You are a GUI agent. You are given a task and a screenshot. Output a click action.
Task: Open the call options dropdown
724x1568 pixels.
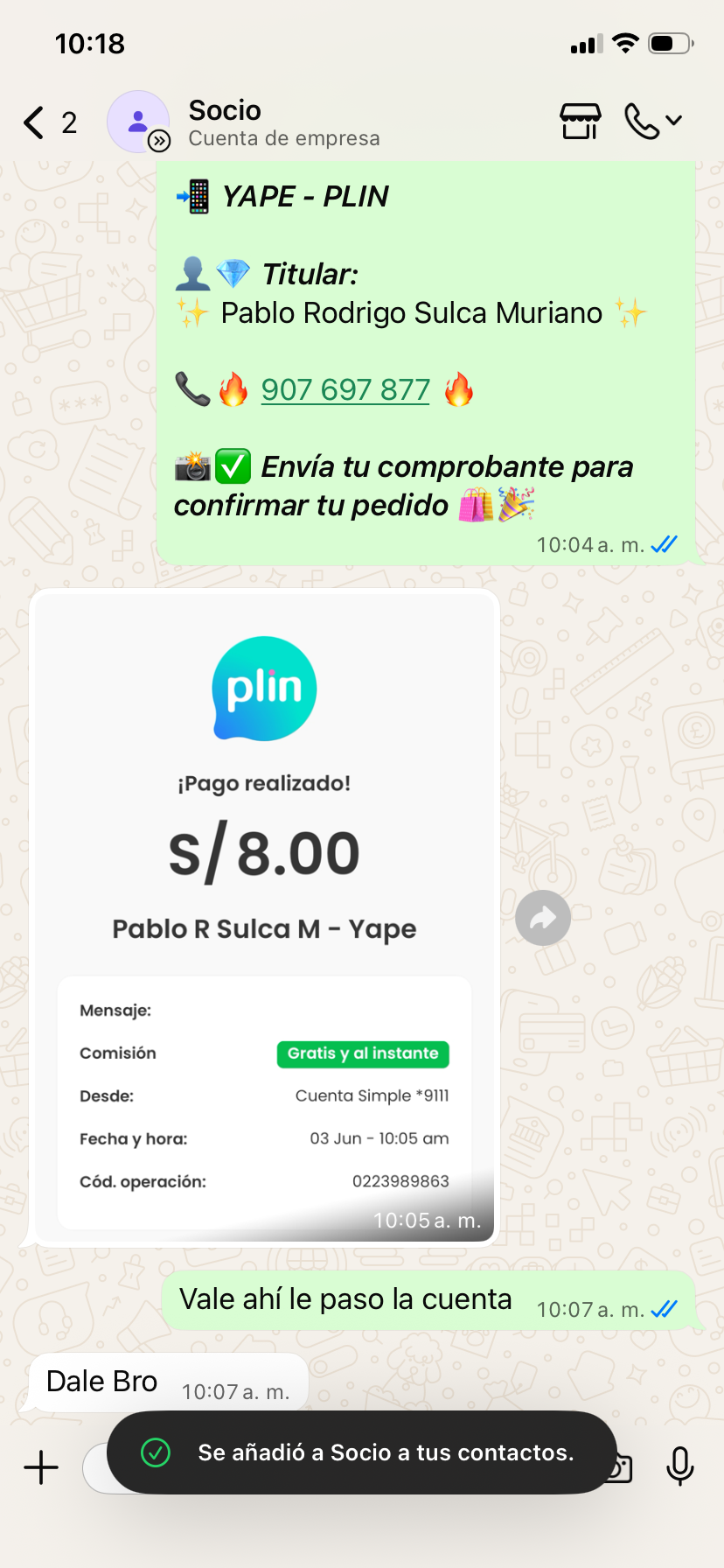click(x=653, y=122)
